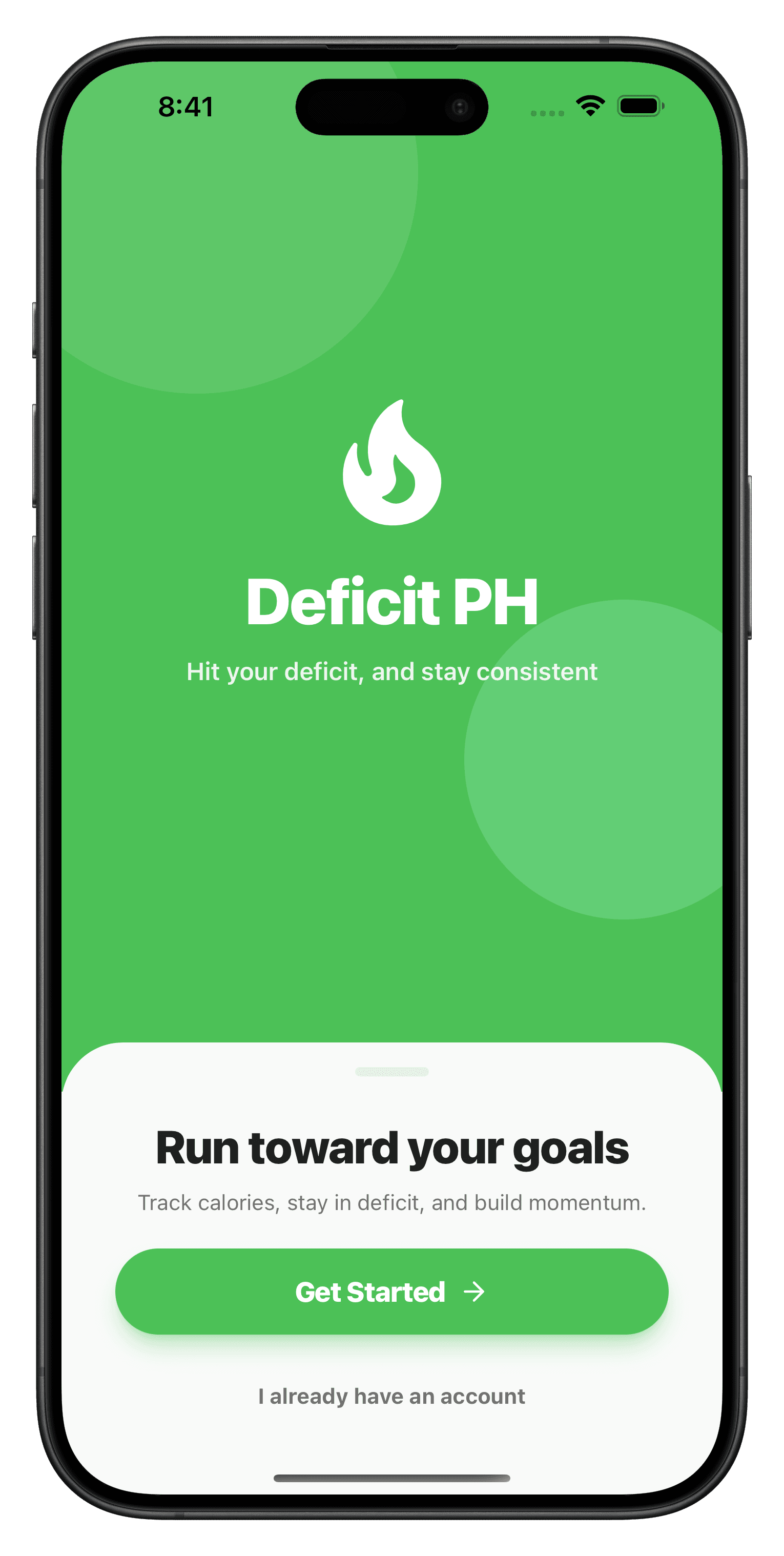
Task: Tap the Get Started button
Action: [x=391, y=1292]
